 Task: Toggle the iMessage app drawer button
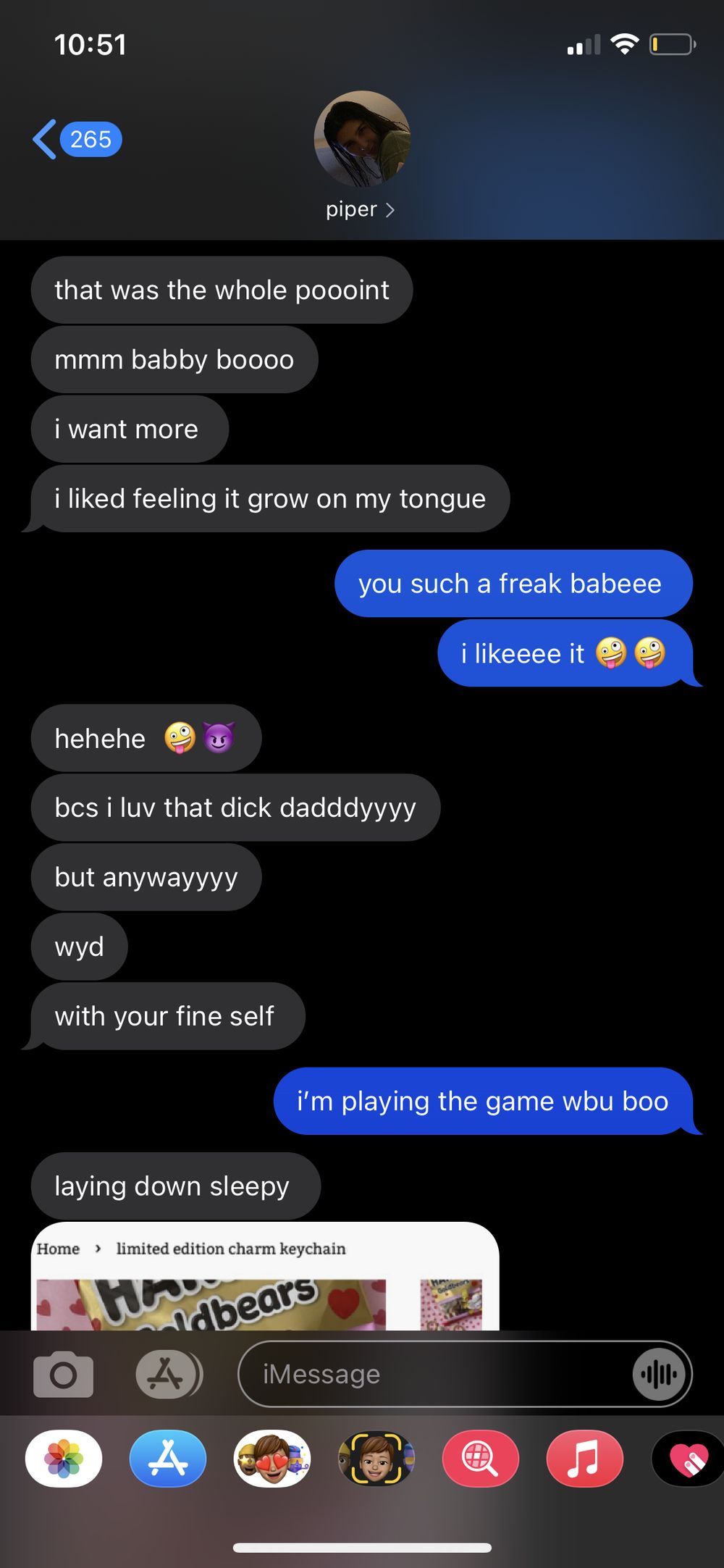(169, 1374)
